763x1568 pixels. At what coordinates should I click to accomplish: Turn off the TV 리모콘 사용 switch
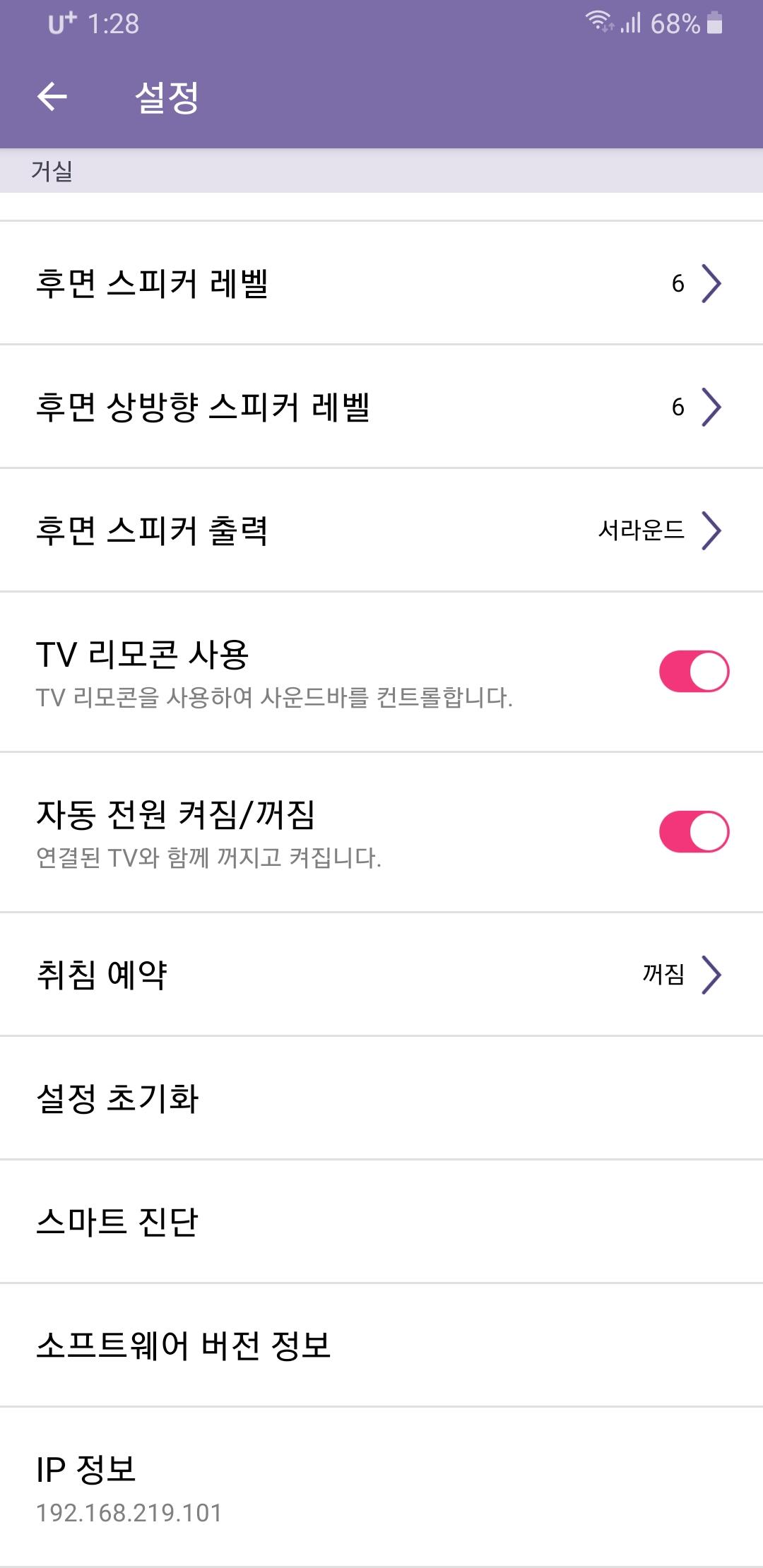[693, 671]
